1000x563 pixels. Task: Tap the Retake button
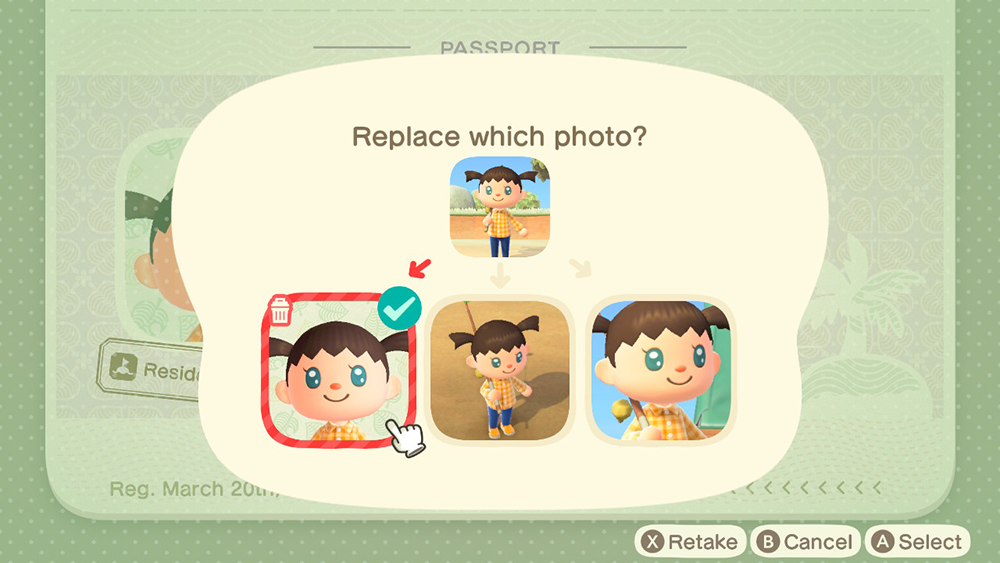[692, 542]
